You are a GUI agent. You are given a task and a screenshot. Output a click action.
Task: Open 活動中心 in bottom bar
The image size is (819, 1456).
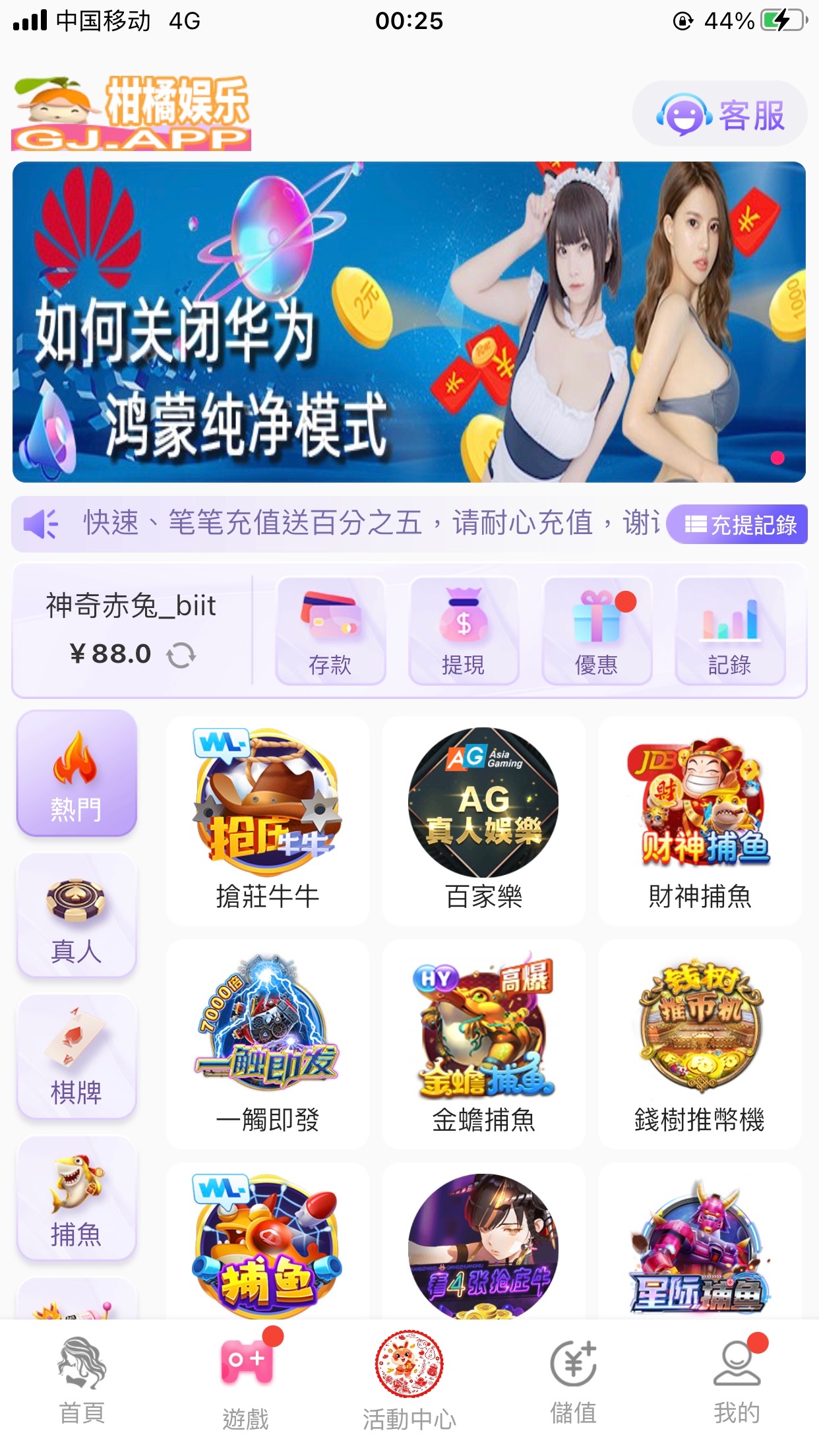[409, 1380]
